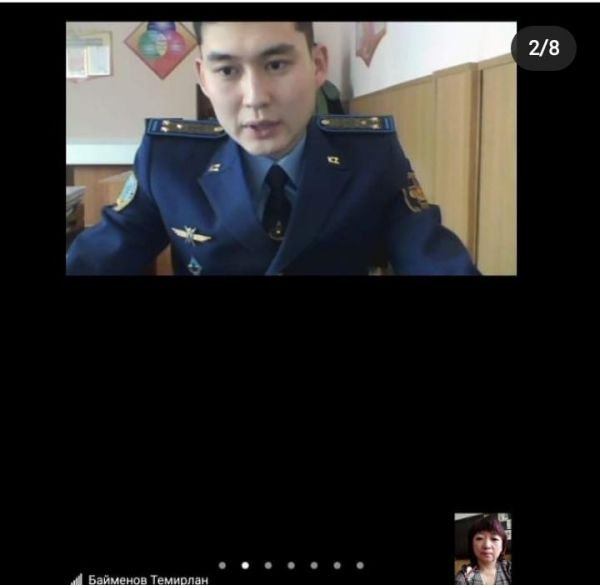Tap the self-view video thumbnail
The width and height of the screenshot is (600, 585).
point(483,548)
